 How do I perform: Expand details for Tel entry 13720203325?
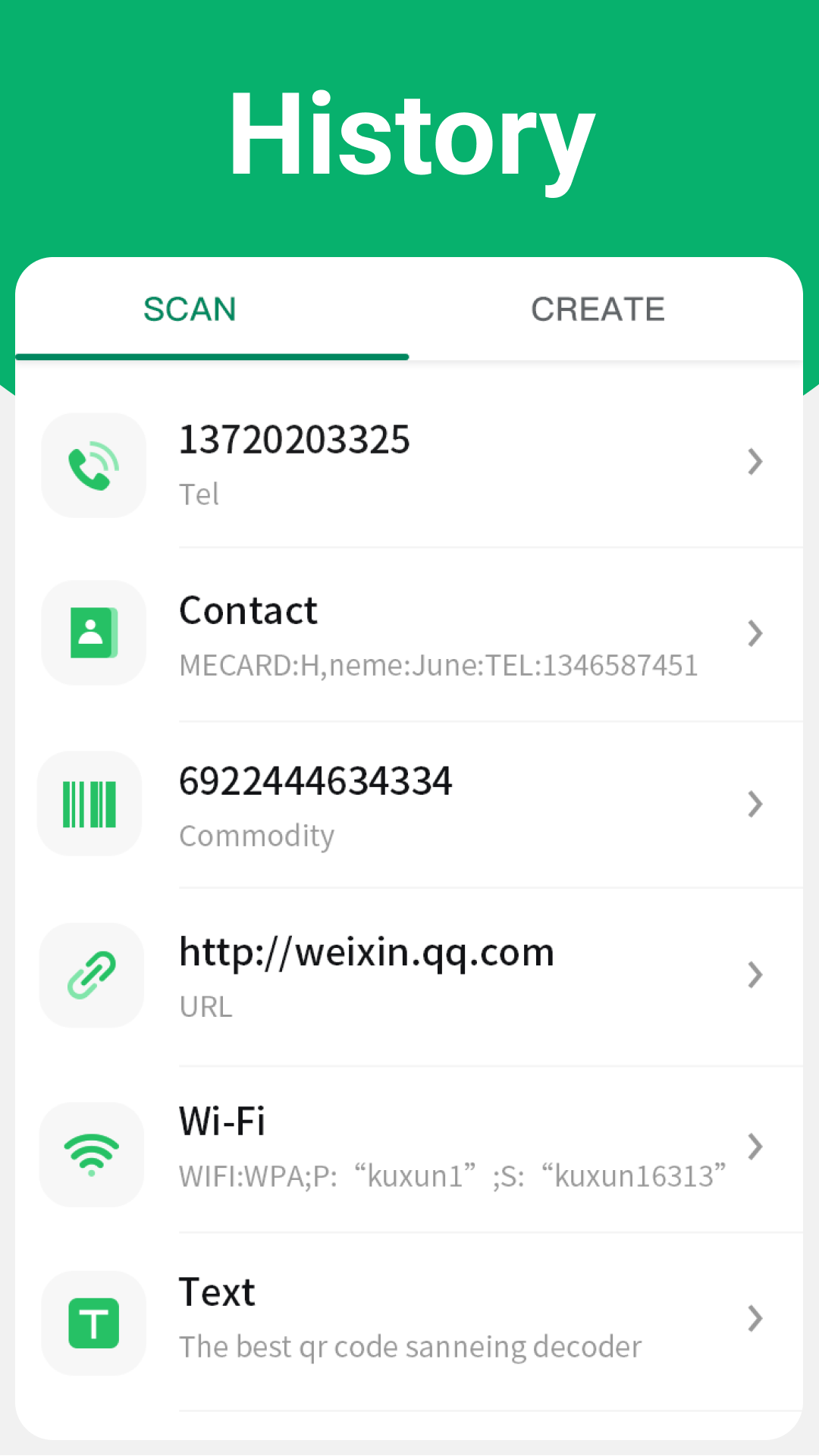tap(755, 462)
